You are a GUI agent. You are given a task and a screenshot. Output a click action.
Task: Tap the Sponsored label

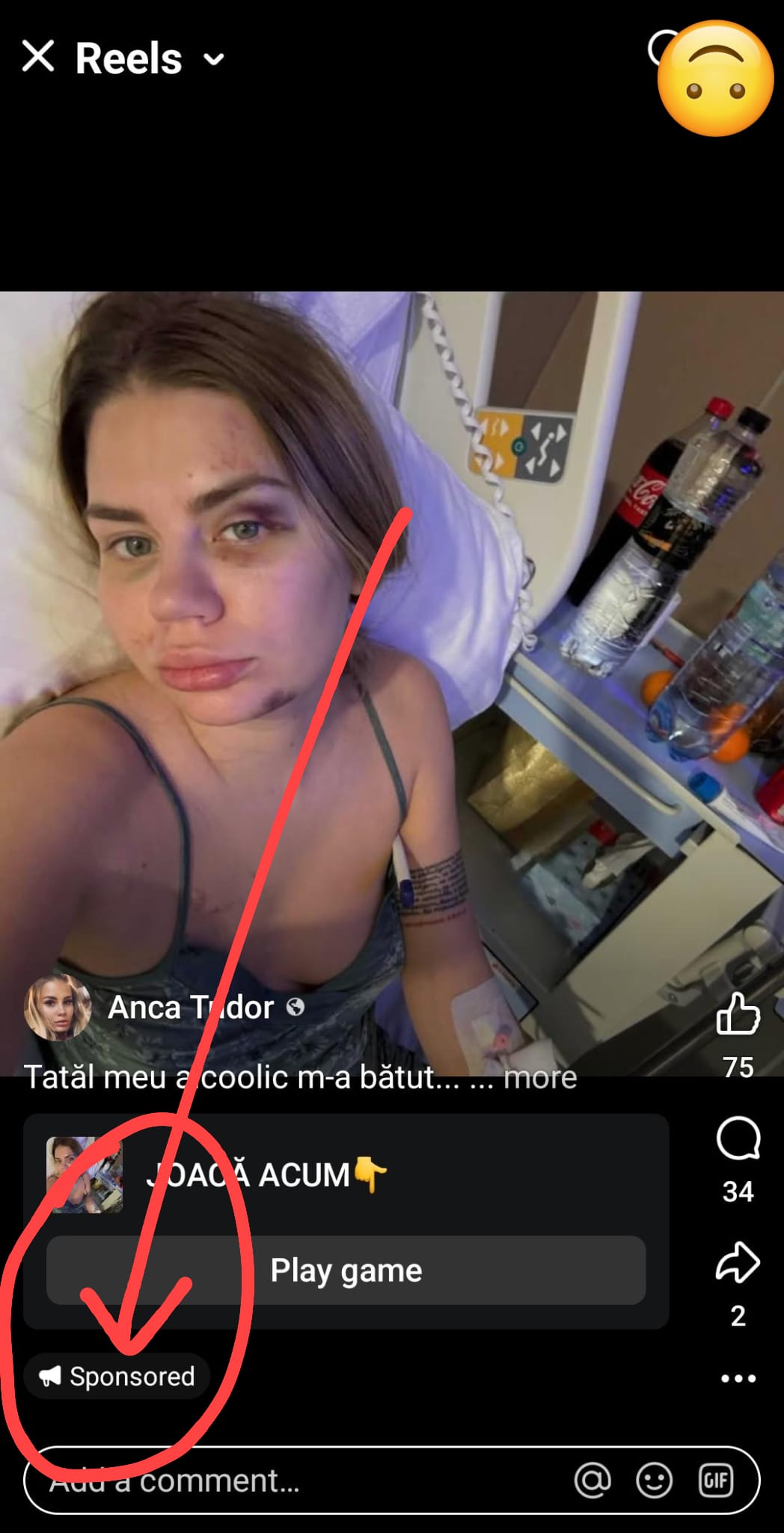(117, 1376)
